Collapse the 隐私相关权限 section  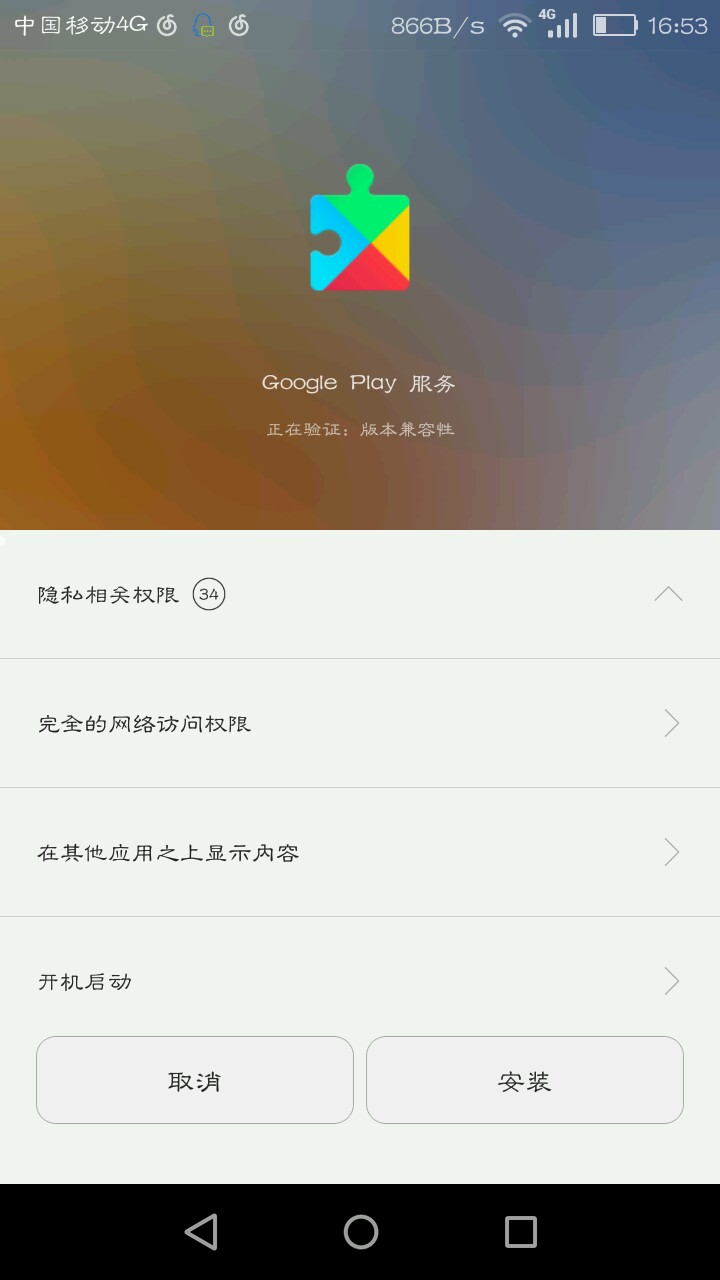point(667,594)
